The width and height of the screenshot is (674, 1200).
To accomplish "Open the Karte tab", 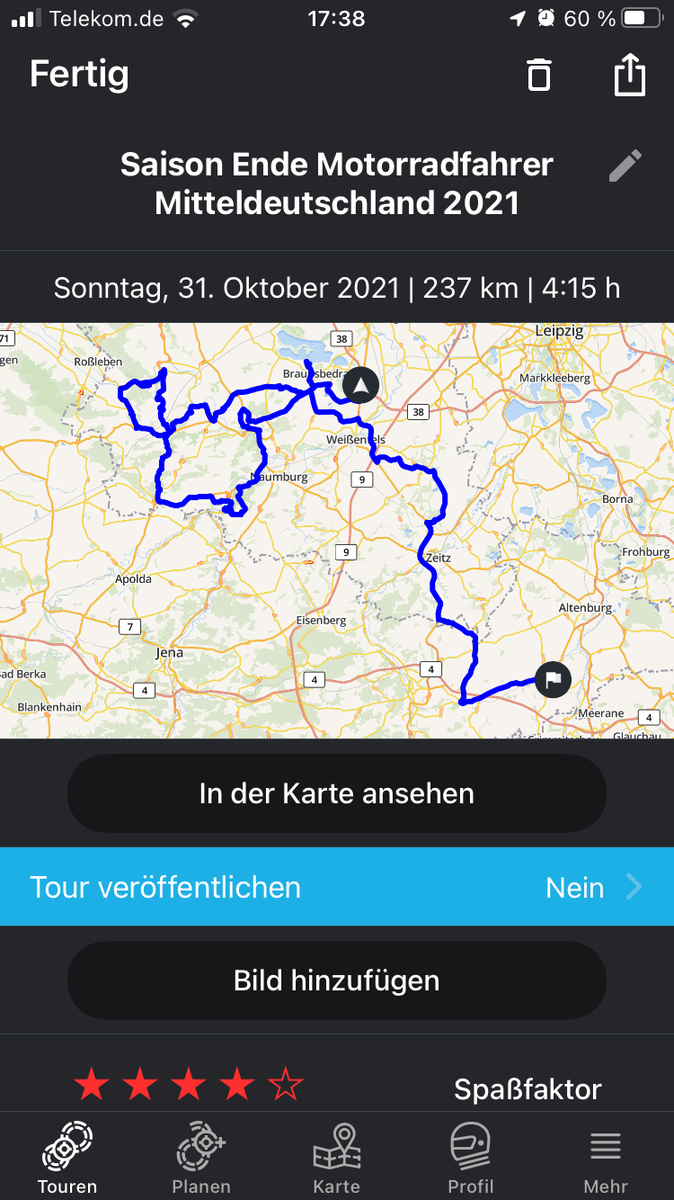I will 336,1158.
